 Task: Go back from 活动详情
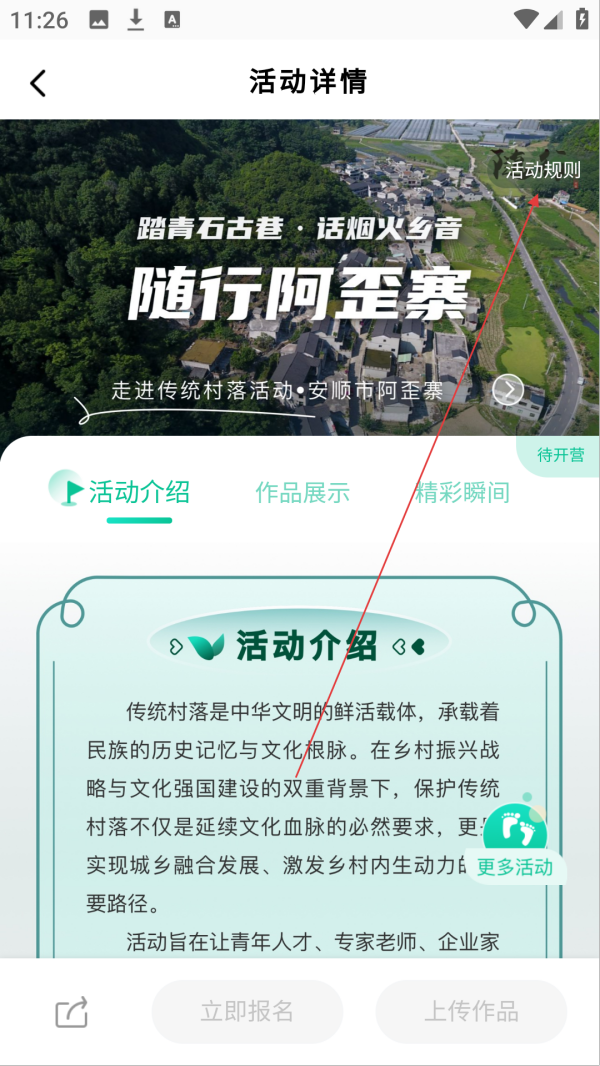[x=38, y=83]
